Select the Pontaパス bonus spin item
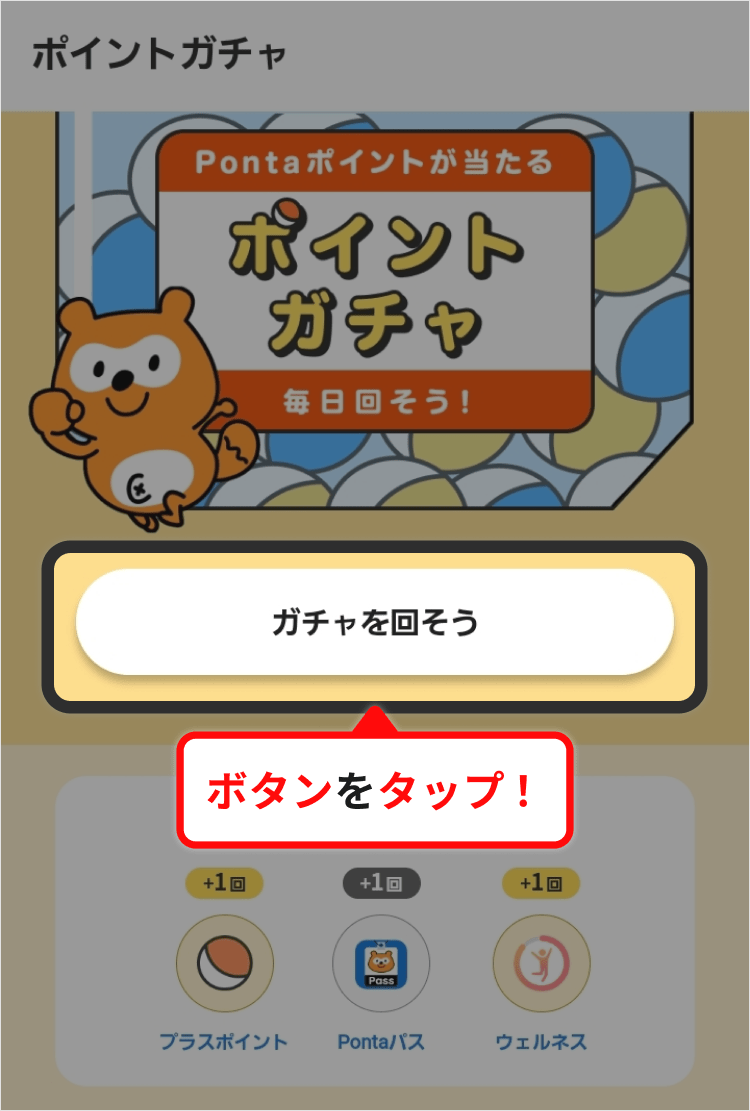 (381, 964)
